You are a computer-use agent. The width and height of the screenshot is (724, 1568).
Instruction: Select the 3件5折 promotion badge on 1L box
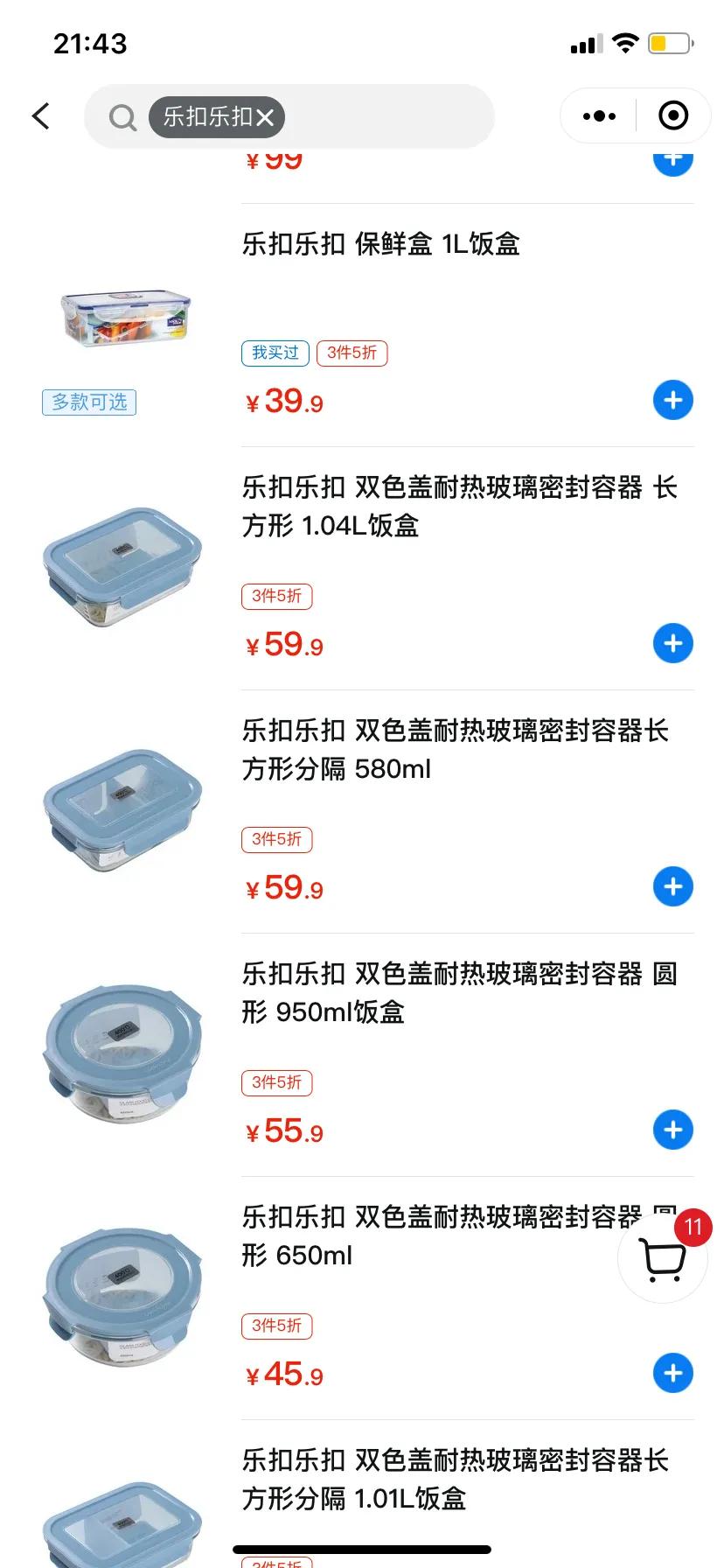pyautogui.click(x=352, y=353)
